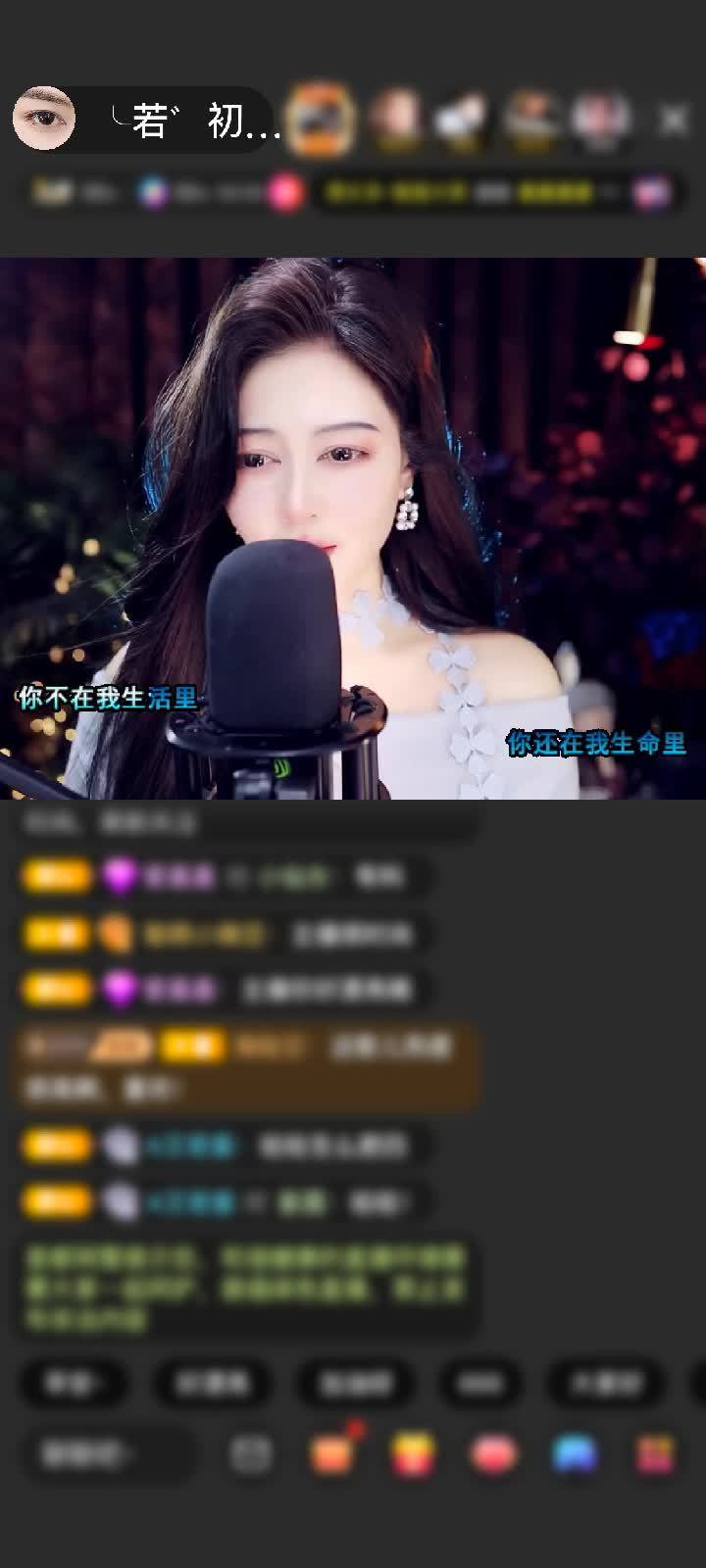The image size is (706, 1568).
Task: Tap the first quick reply chip
Action: click(76, 1383)
